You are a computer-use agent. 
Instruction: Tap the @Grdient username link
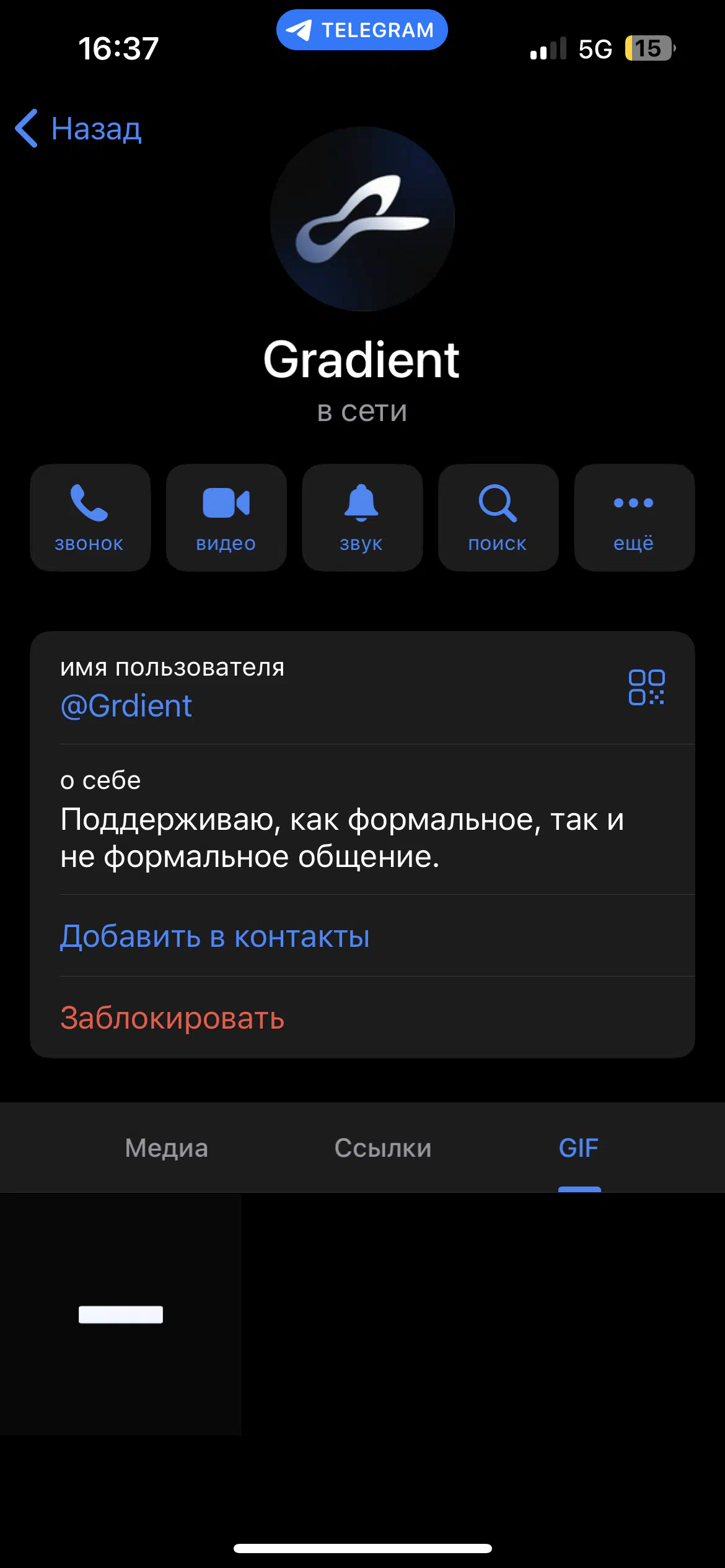click(126, 706)
